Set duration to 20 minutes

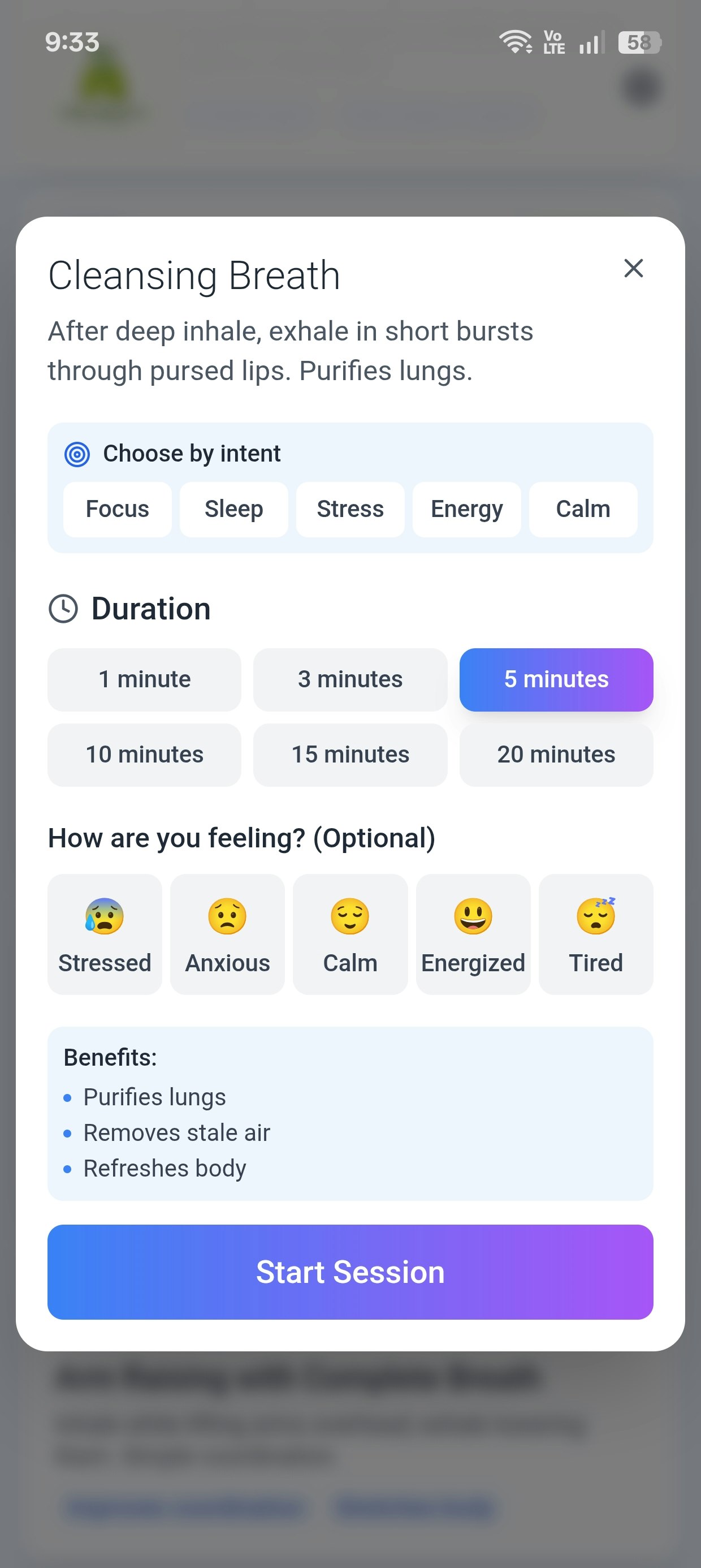[x=556, y=755]
